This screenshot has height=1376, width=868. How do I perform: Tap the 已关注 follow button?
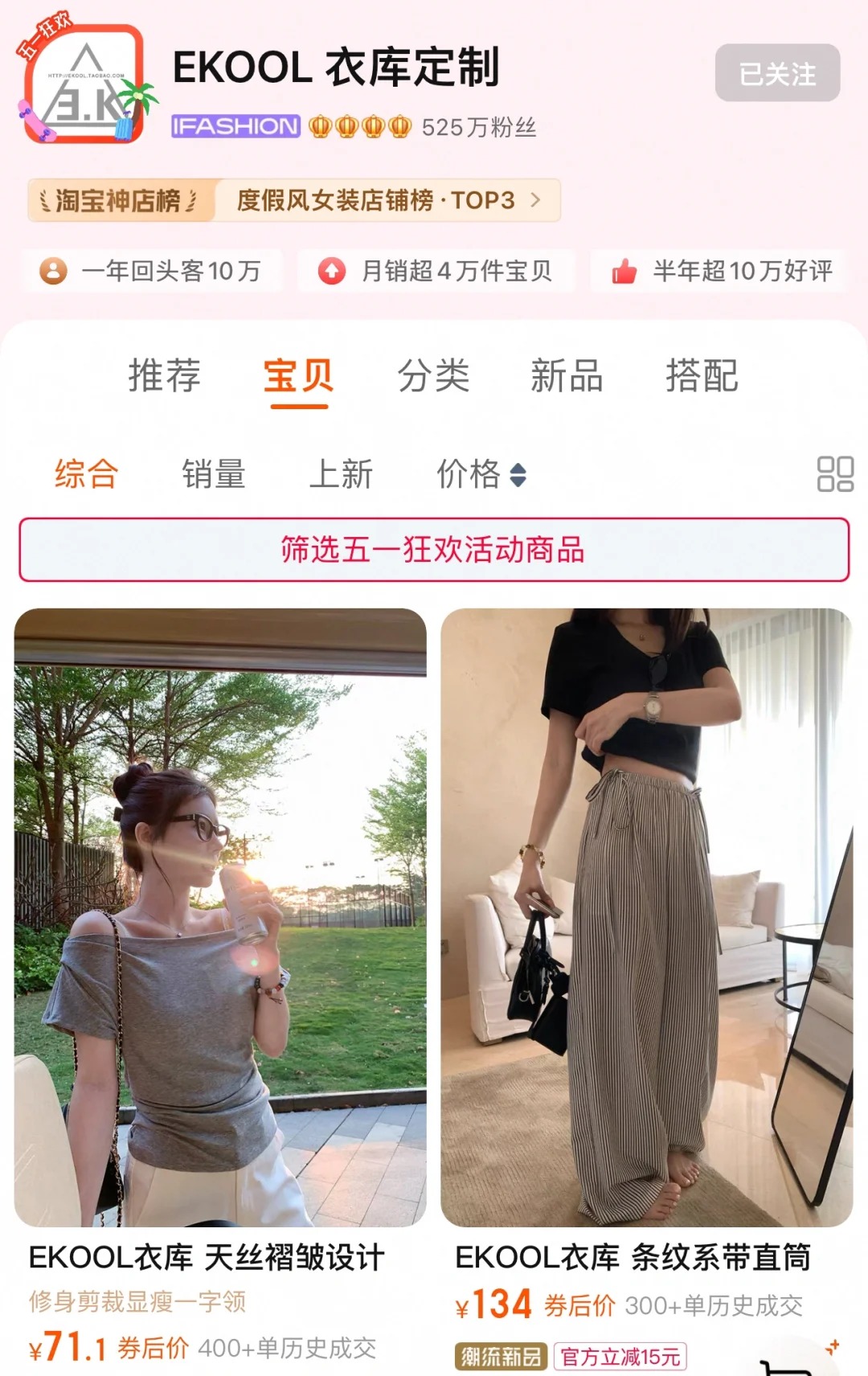click(x=777, y=74)
